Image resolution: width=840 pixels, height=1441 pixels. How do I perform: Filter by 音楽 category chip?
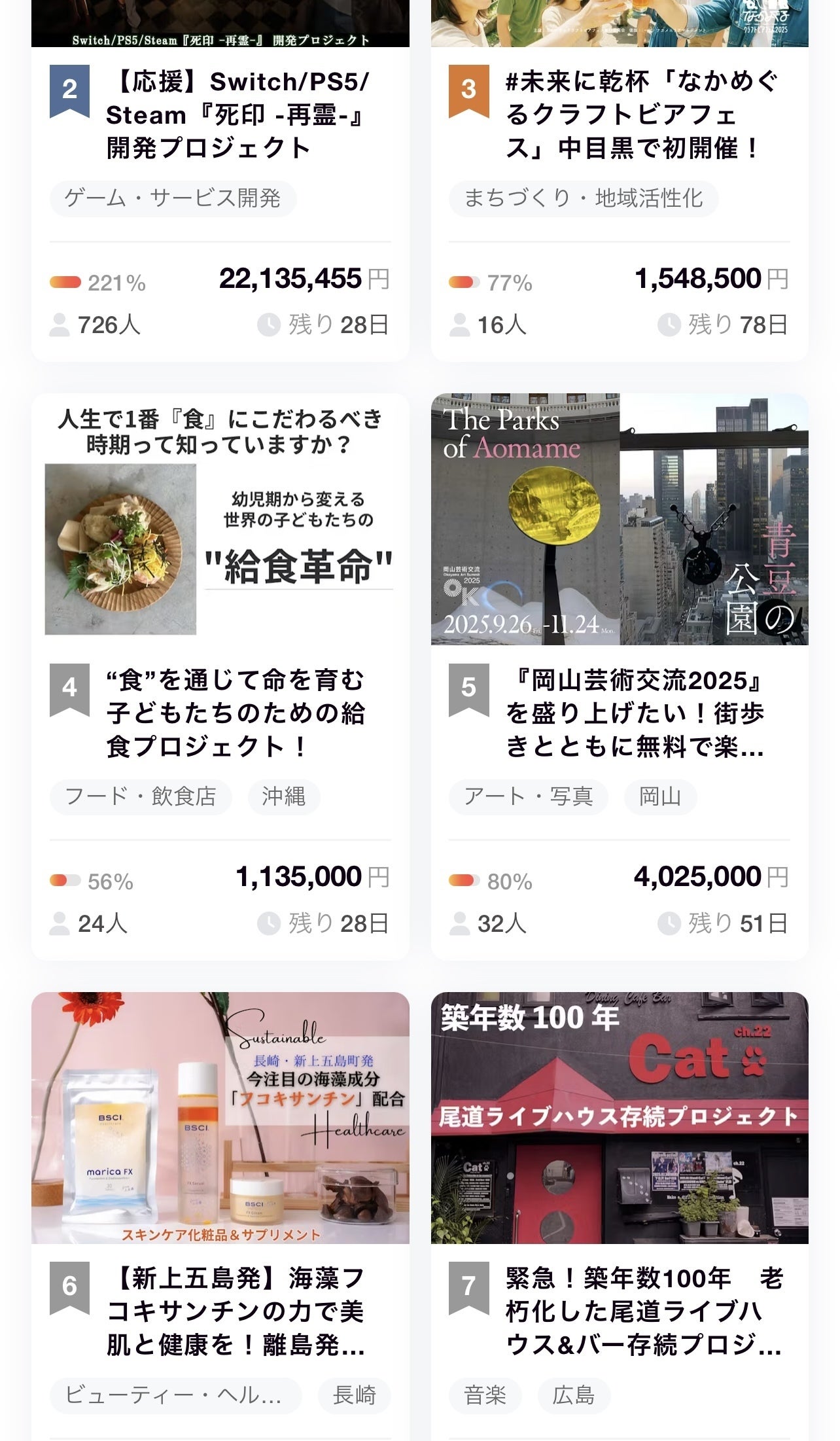point(485,1395)
